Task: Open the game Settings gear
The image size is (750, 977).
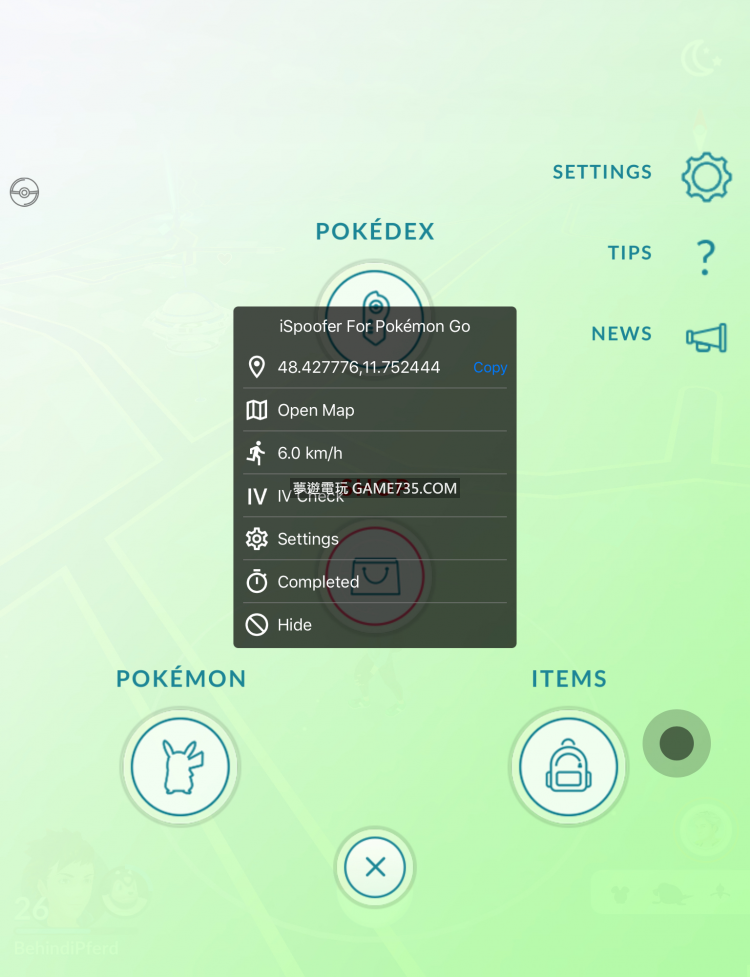Action: point(706,177)
